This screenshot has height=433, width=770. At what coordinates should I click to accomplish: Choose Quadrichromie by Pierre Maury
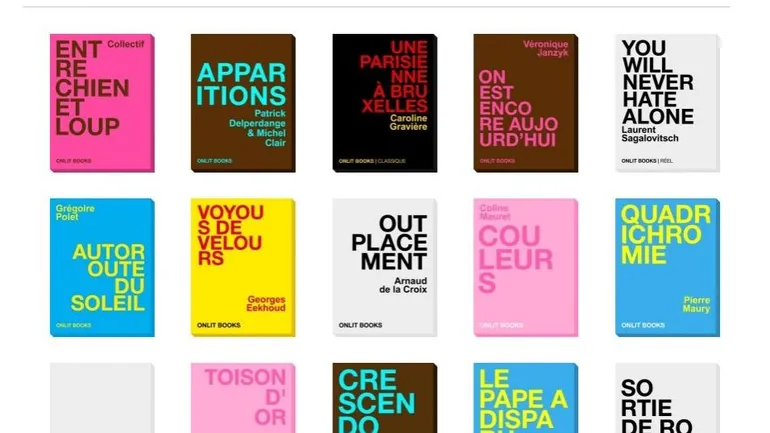pos(667,267)
